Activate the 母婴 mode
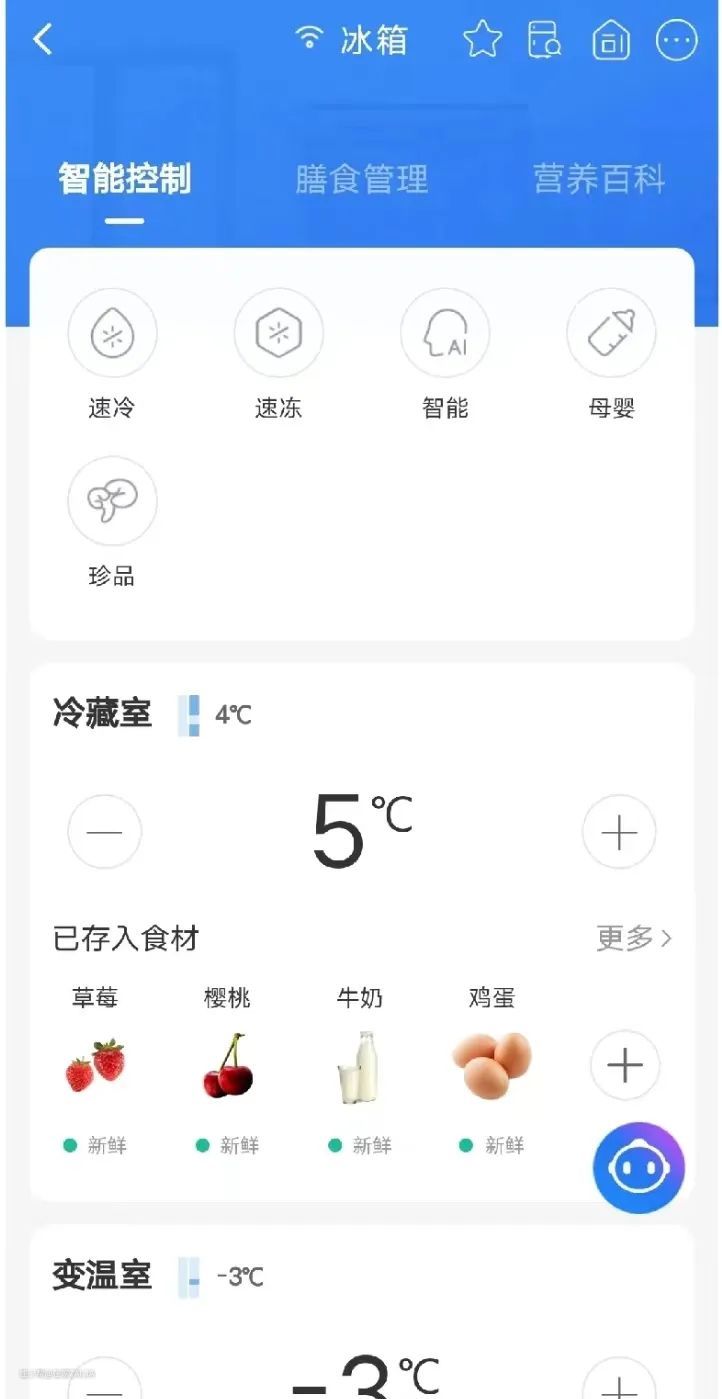722x1399 pixels. [611, 334]
